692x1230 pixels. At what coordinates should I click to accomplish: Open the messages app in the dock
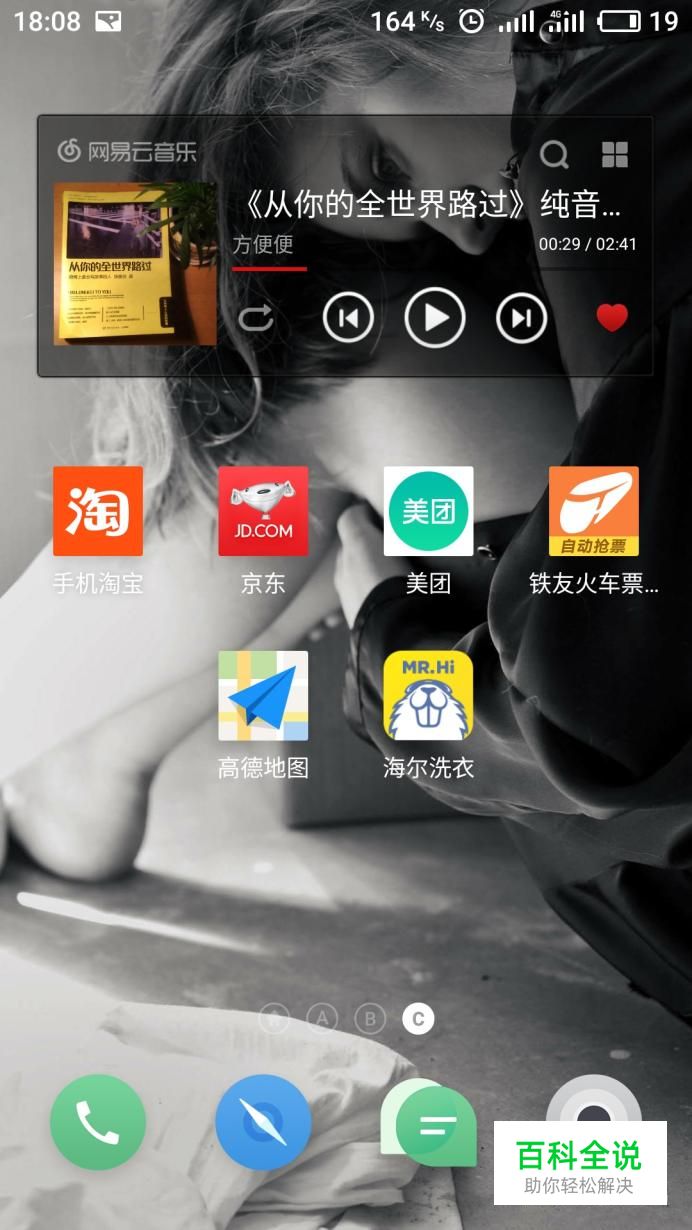point(429,1122)
